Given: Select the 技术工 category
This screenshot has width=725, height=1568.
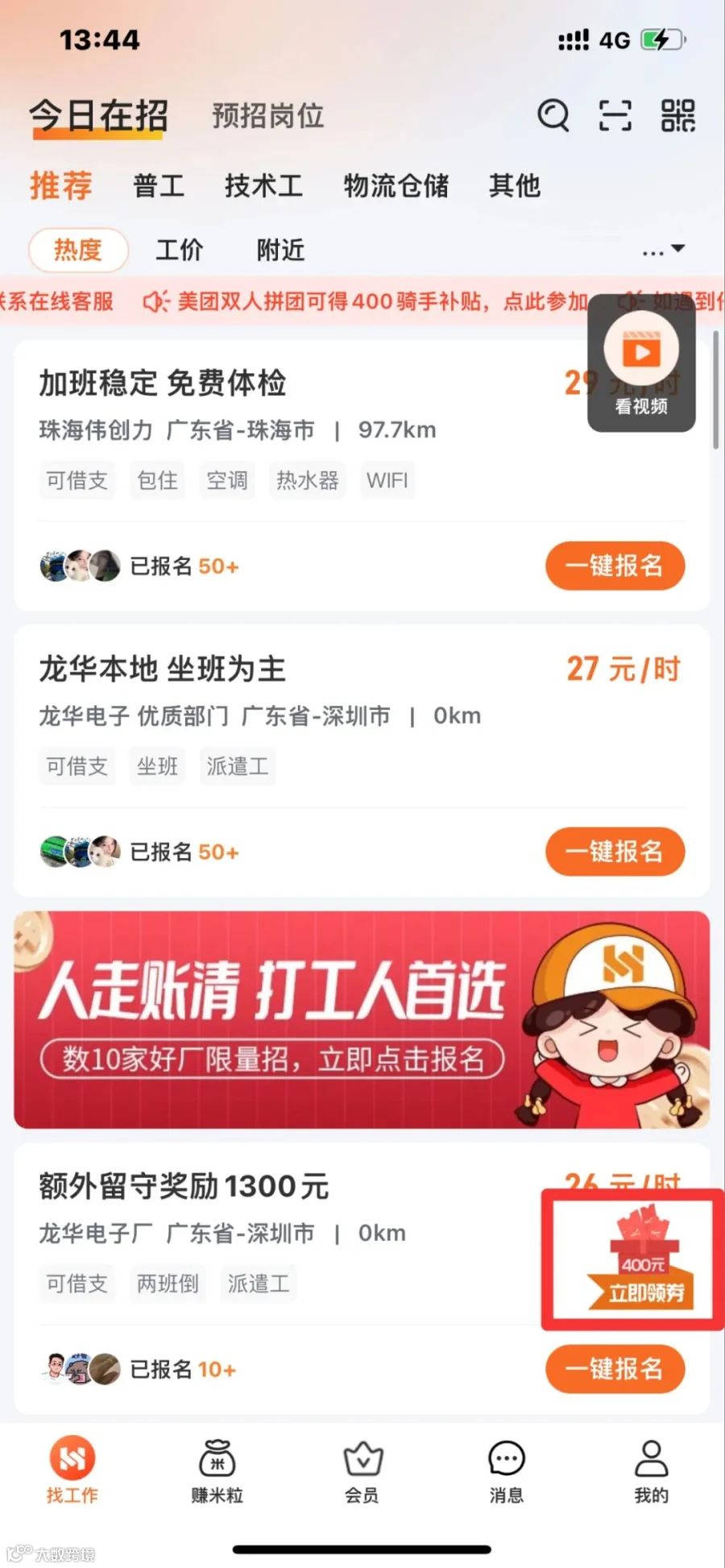Looking at the screenshot, I should click(263, 186).
